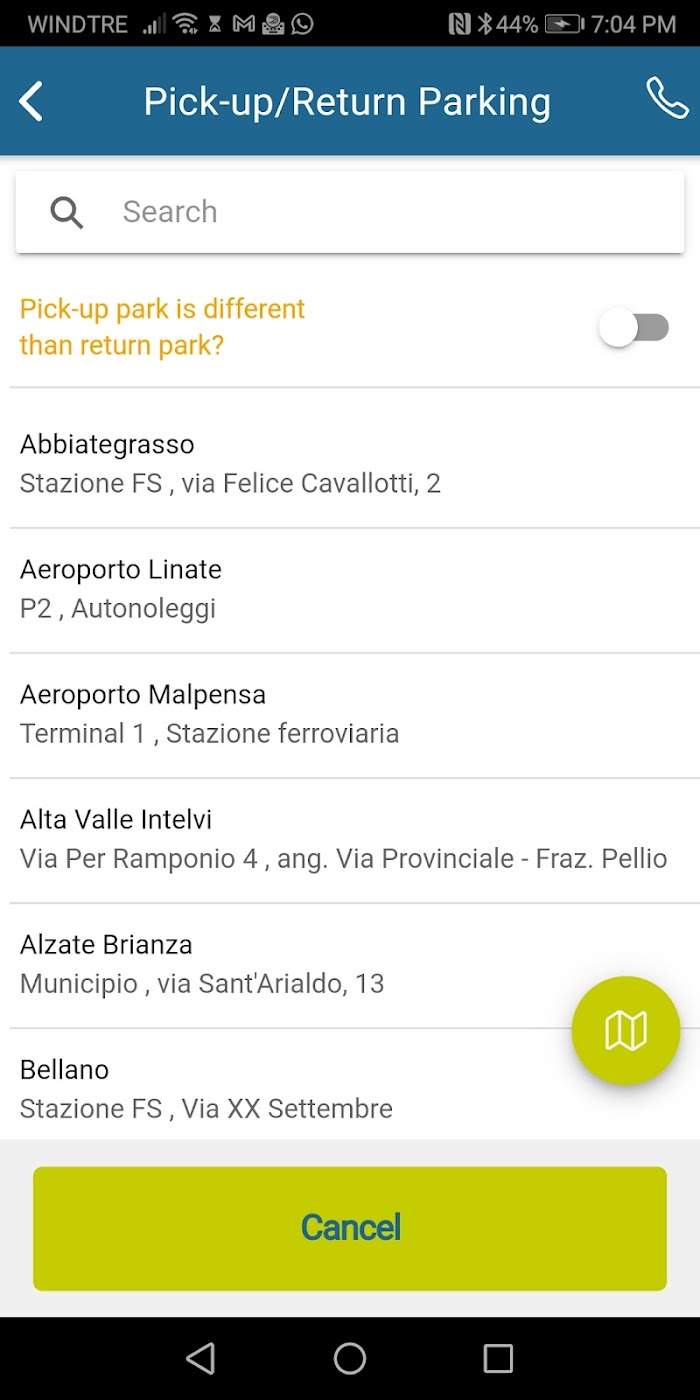Open recent apps from navigation bar
Image resolution: width=700 pixels, height=1400 pixels.
[x=498, y=1358]
